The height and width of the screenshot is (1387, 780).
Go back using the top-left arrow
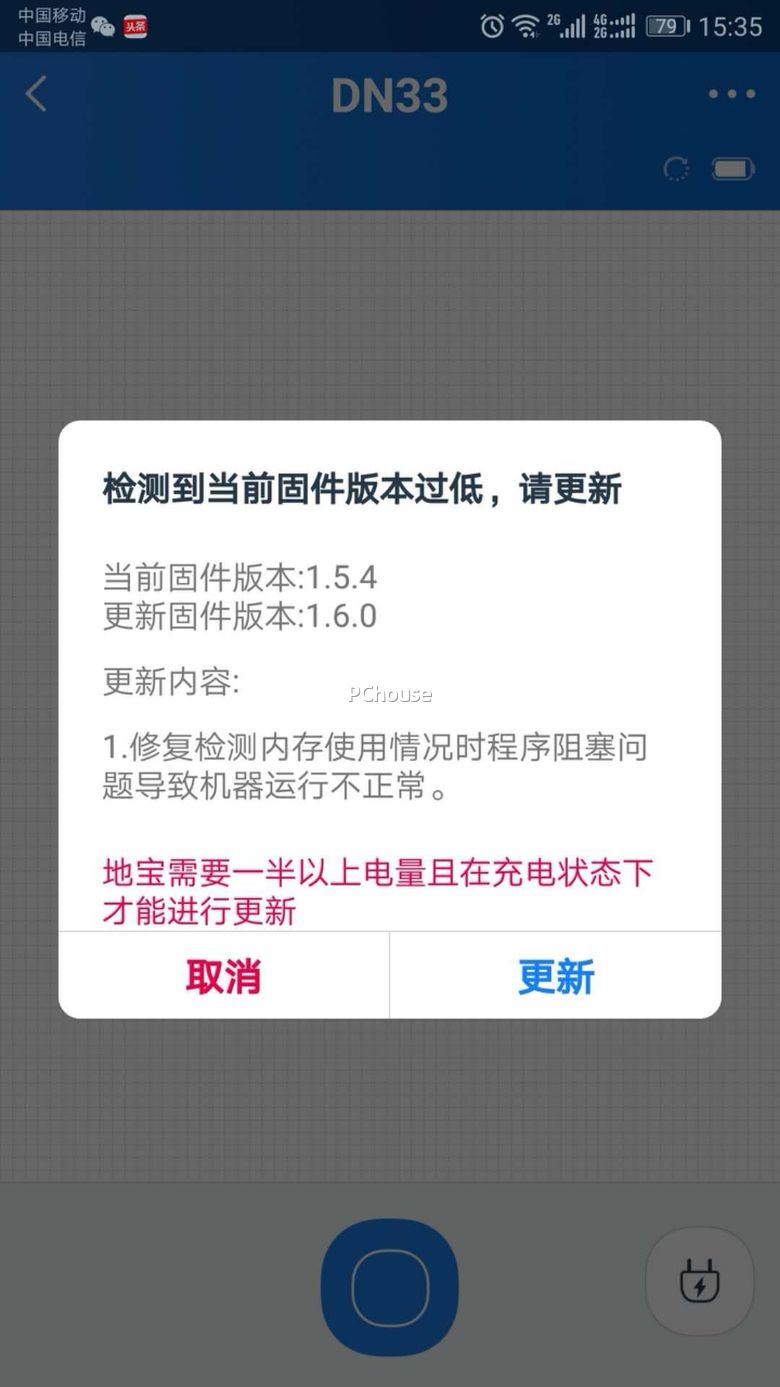pyautogui.click(x=36, y=95)
